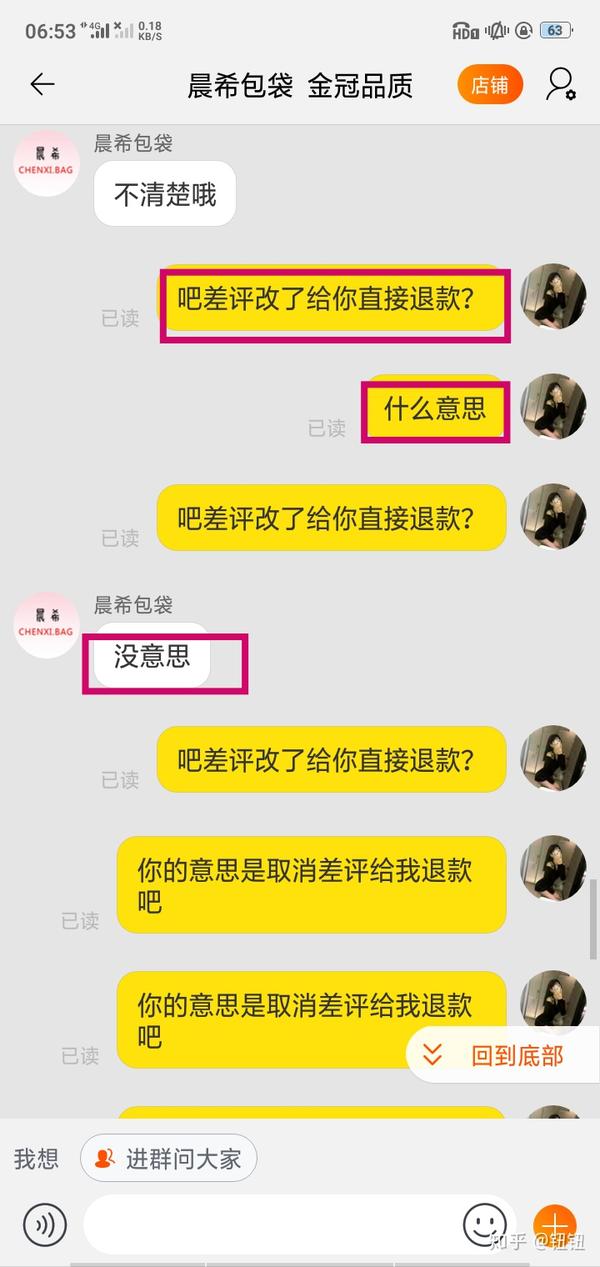Switch to voice input icon

point(45,1225)
